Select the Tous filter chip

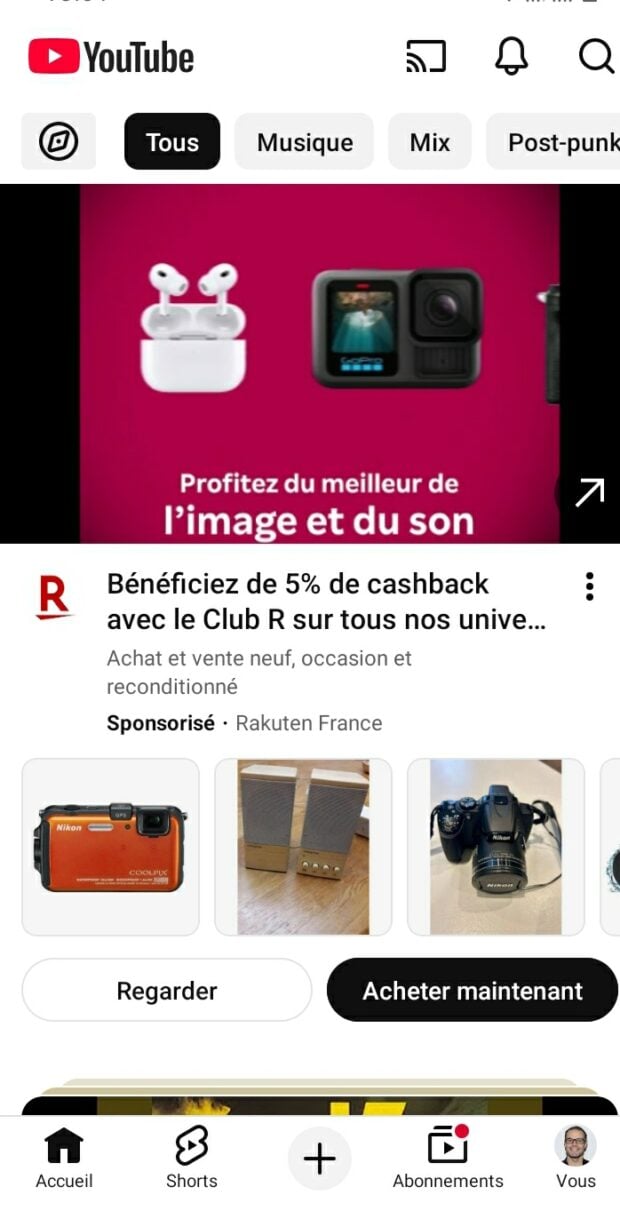[x=172, y=142]
